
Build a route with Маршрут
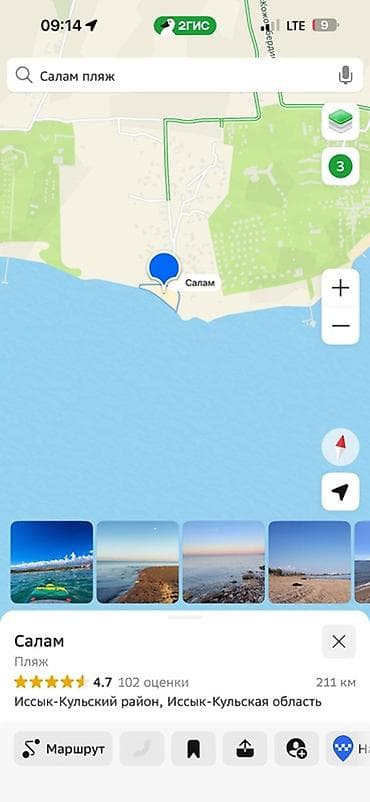coord(63,749)
